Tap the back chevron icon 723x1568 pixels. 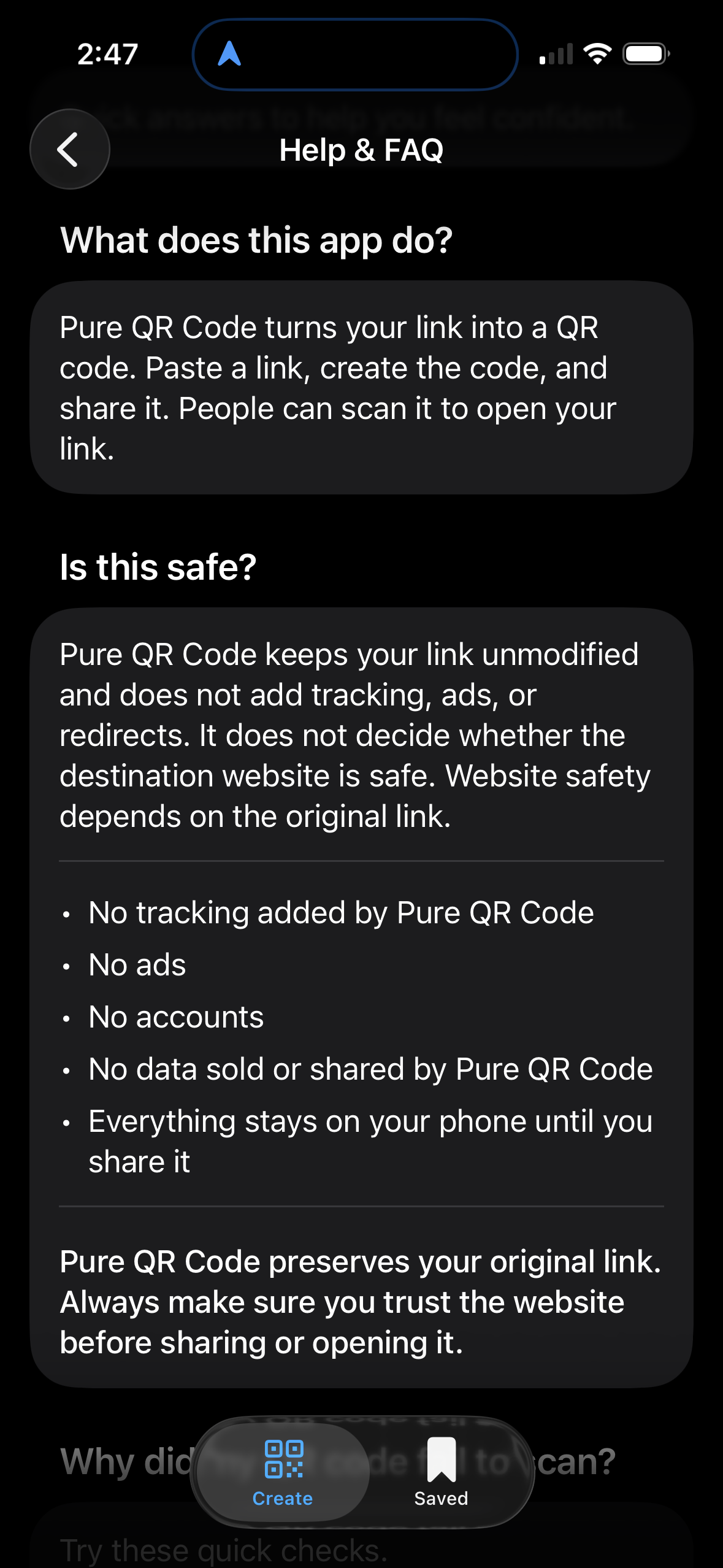click(69, 149)
